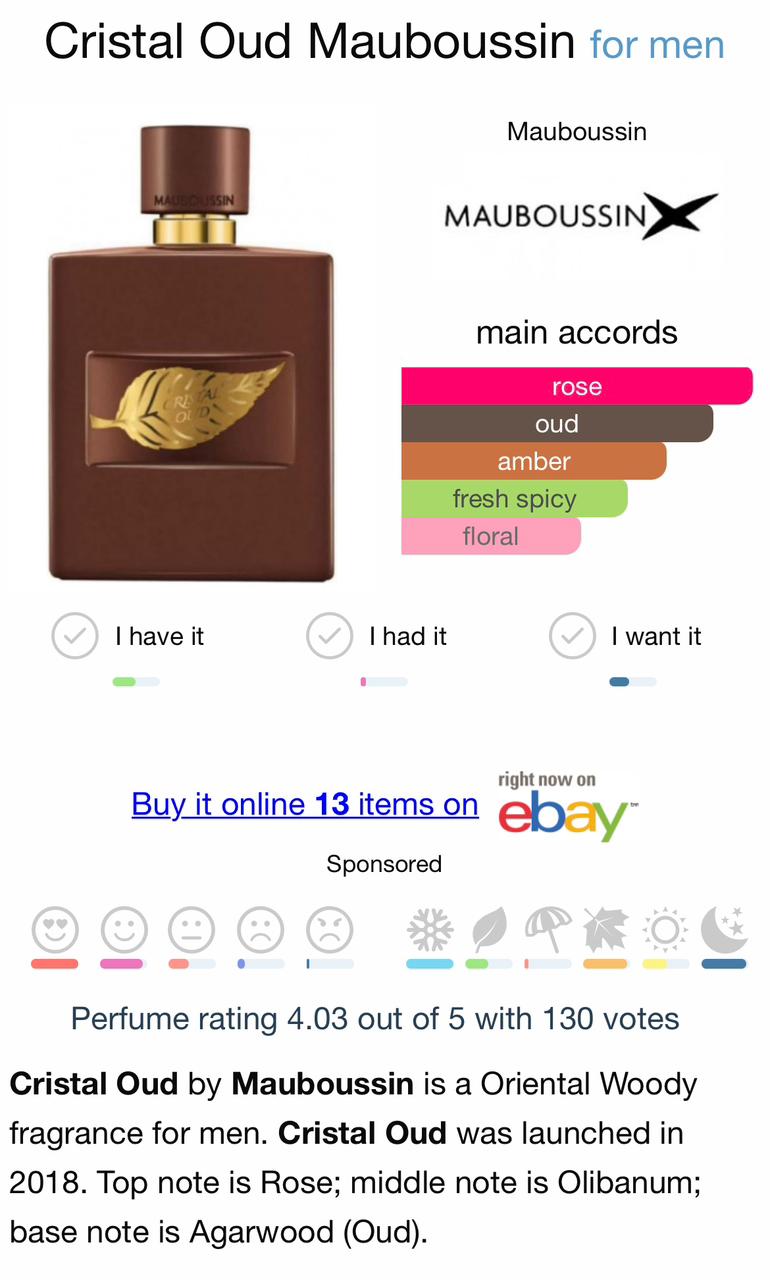The height and width of the screenshot is (1280, 770).
Task: Vote hate with angry face
Action: (x=329, y=930)
